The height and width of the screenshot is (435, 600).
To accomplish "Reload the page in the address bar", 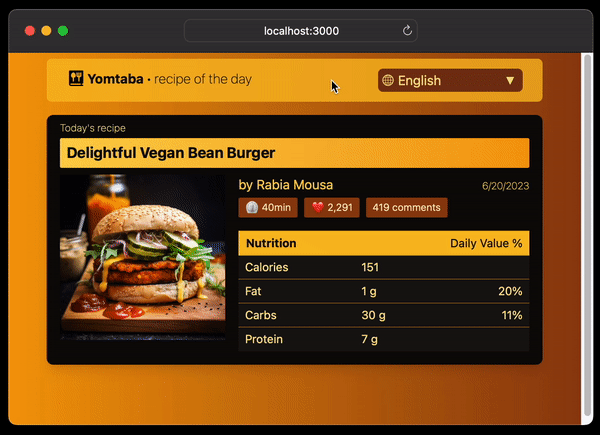I will pos(407,31).
